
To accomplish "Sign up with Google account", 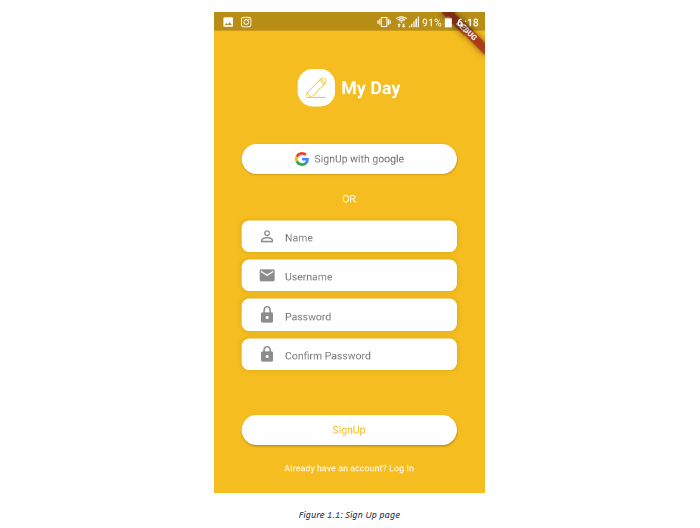I will click(x=349, y=159).
